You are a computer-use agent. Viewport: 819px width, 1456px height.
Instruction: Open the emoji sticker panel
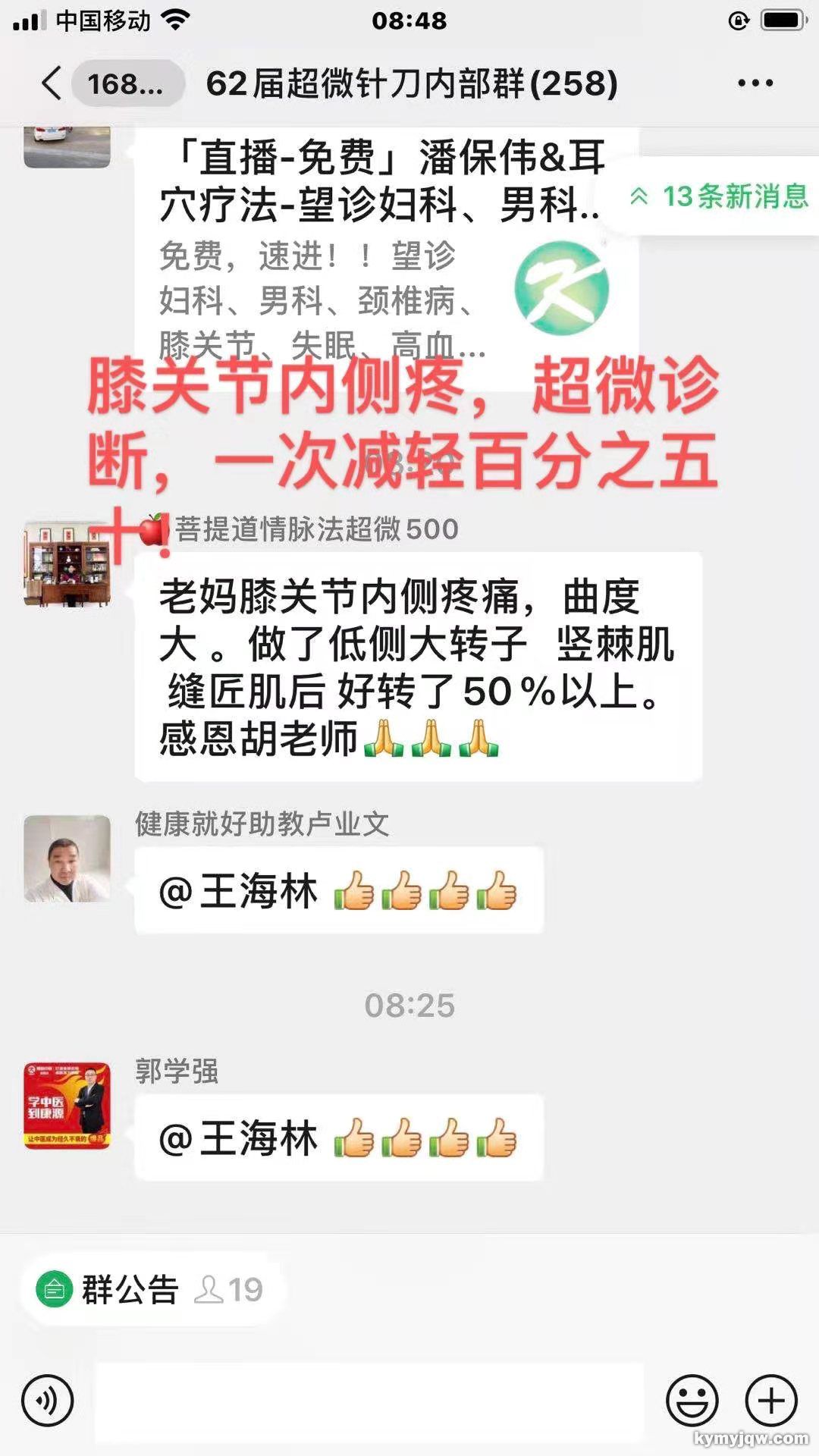click(692, 1401)
